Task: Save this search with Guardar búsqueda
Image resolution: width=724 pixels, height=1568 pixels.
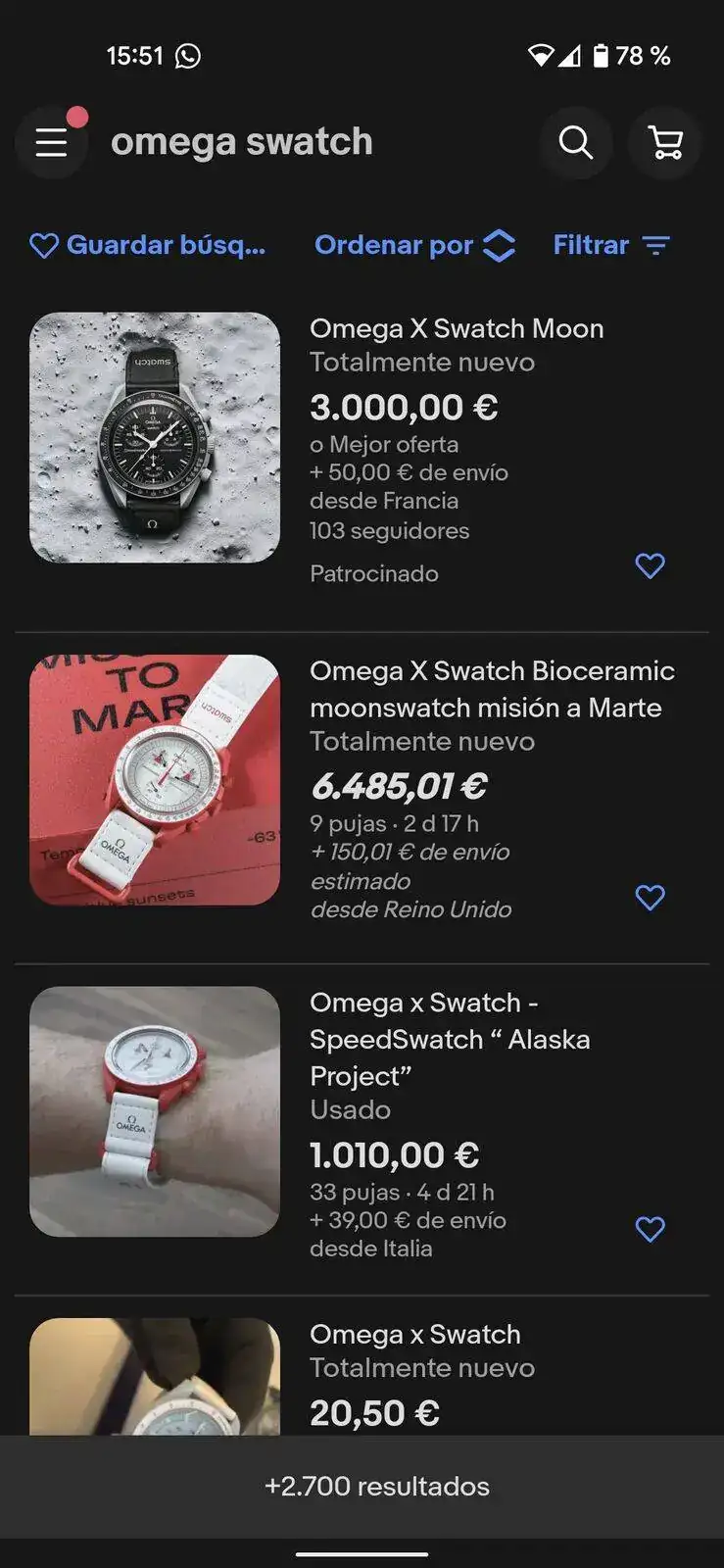Action: 148,245
